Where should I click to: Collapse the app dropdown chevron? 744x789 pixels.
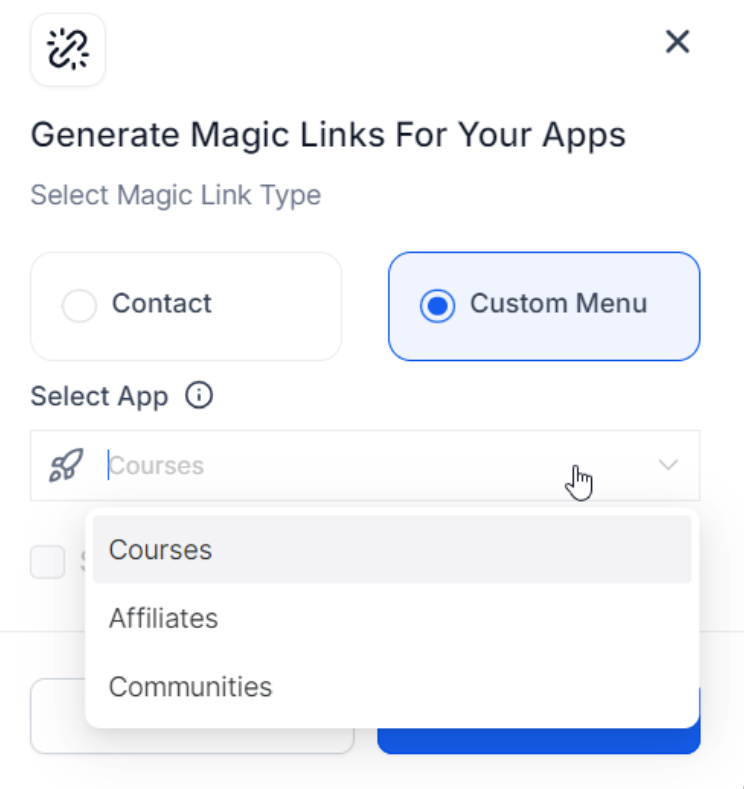point(668,466)
